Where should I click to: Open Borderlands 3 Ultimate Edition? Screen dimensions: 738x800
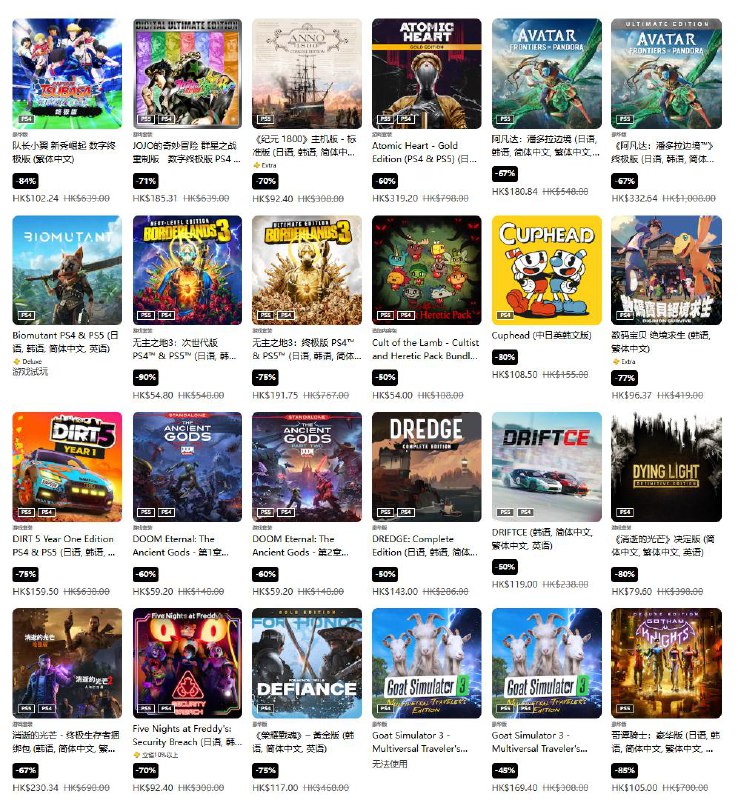click(x=307, y=270)
